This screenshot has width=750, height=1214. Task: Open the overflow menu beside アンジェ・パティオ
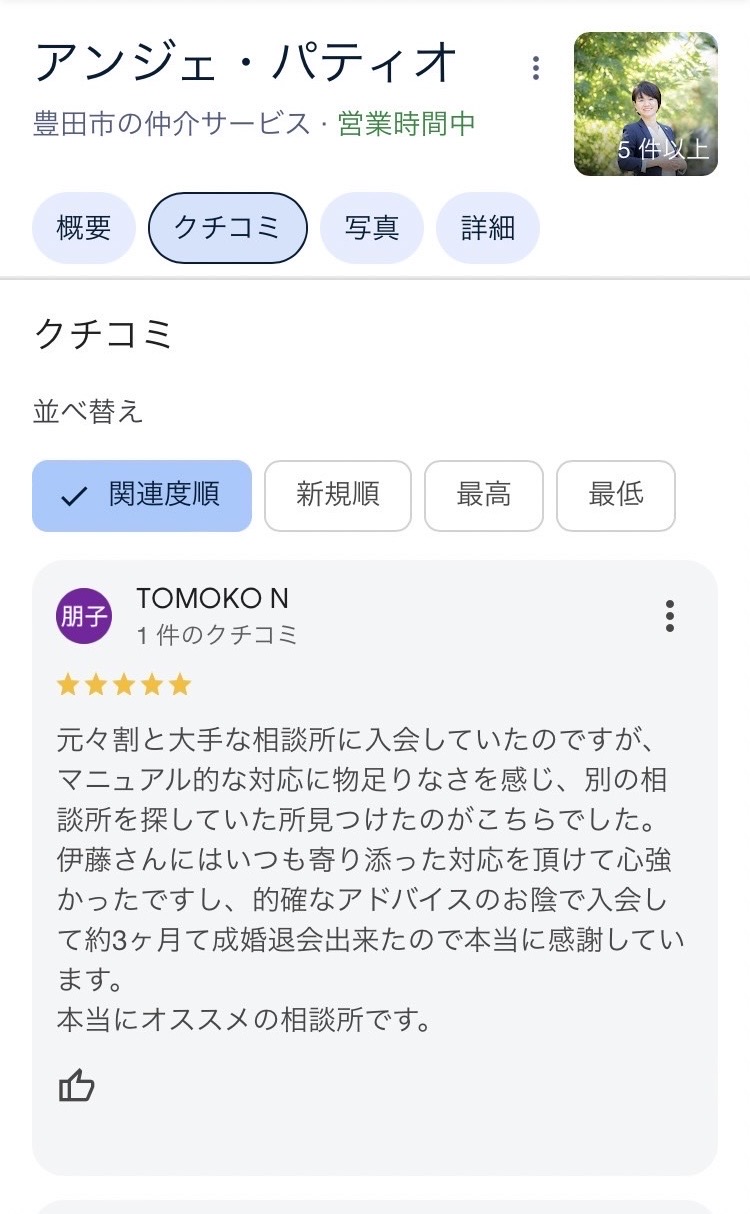tap(536, 68)
